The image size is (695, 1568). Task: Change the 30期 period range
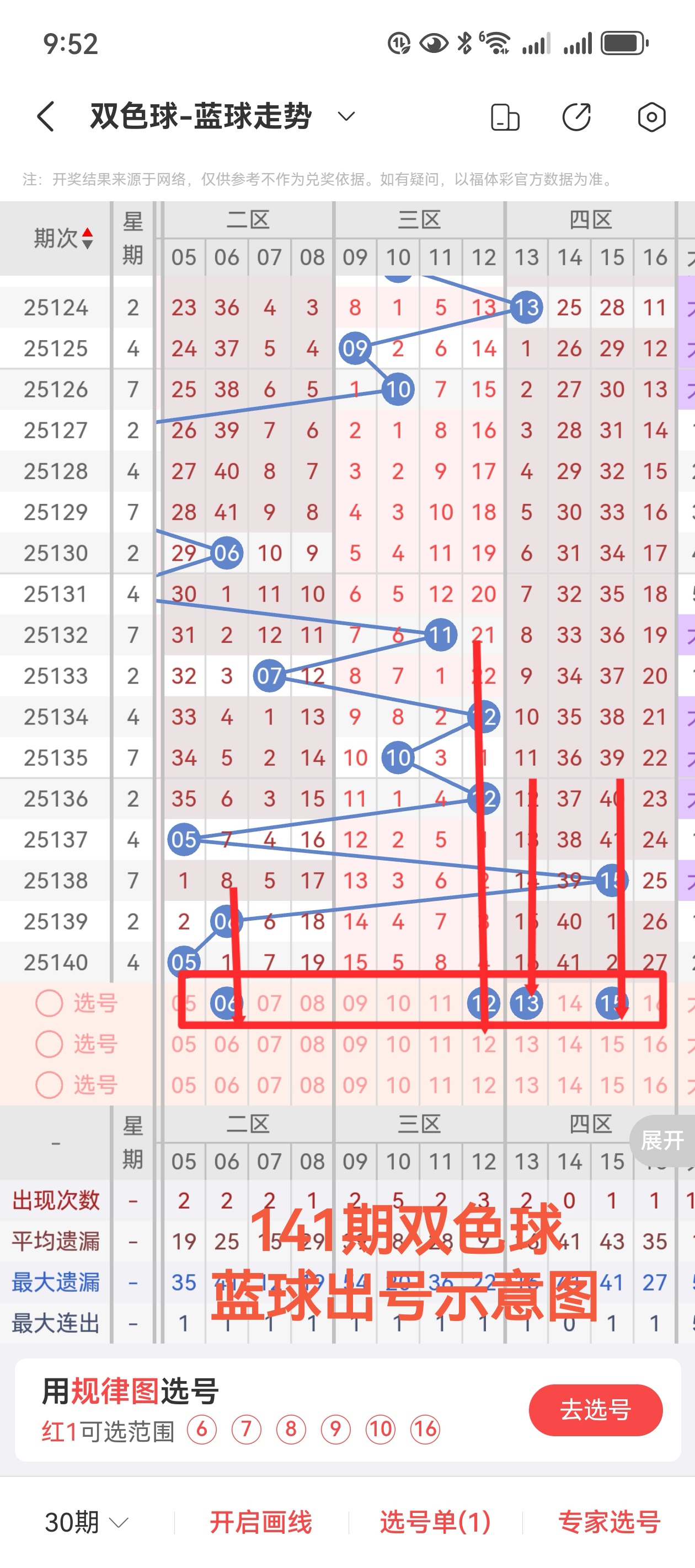click(x=87, y=1522)
